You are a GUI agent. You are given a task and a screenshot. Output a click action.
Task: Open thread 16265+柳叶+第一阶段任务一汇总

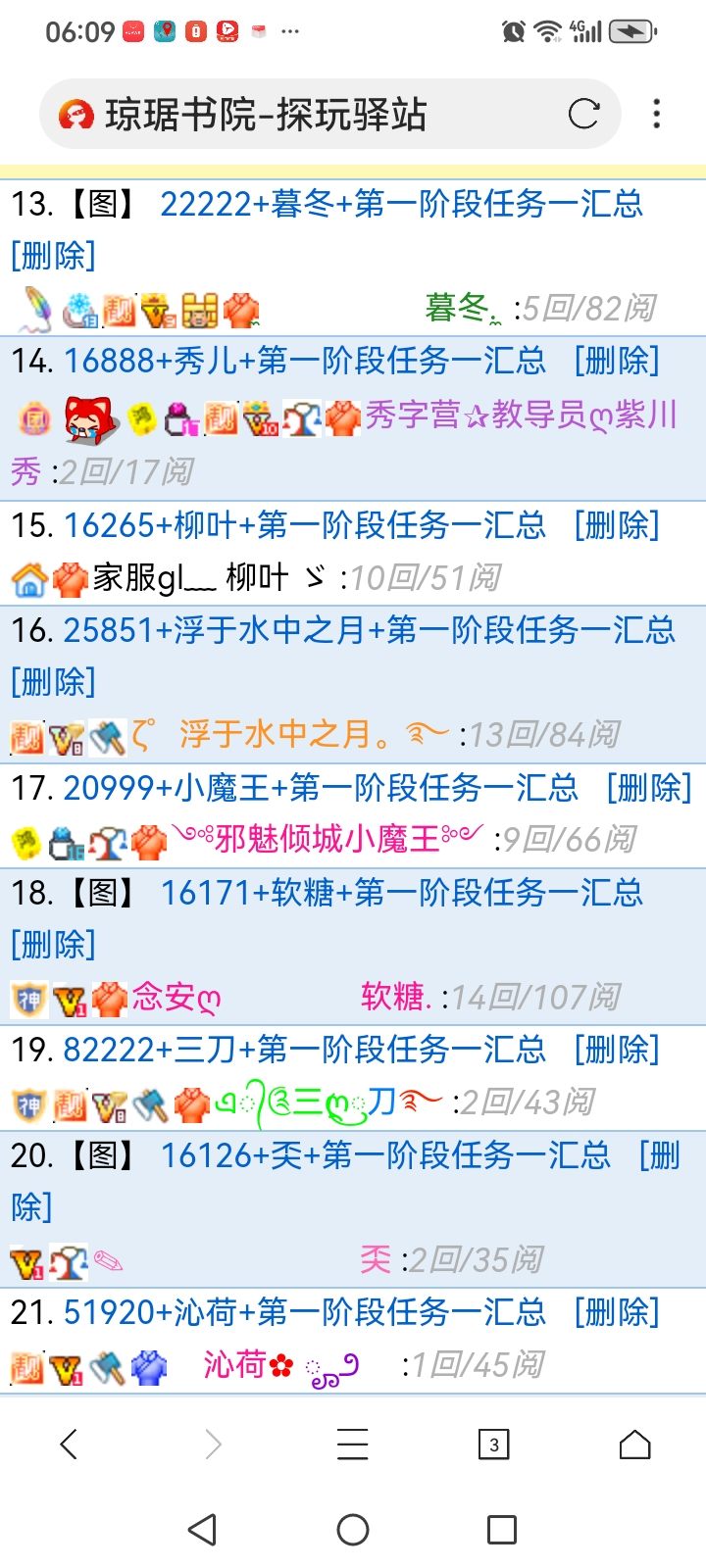tap(305, 525)
